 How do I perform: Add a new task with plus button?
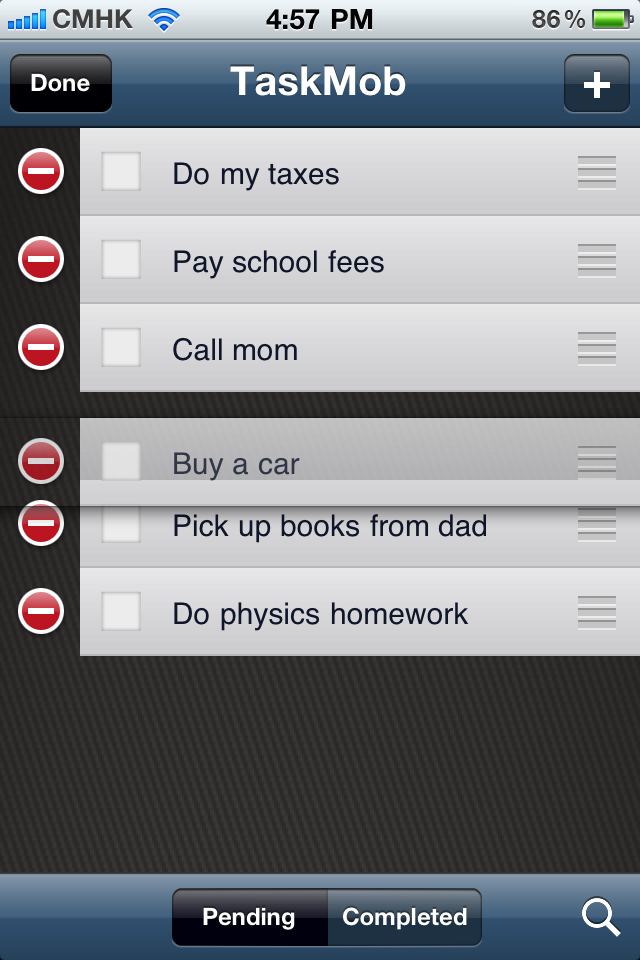click(x=596, y=84)
